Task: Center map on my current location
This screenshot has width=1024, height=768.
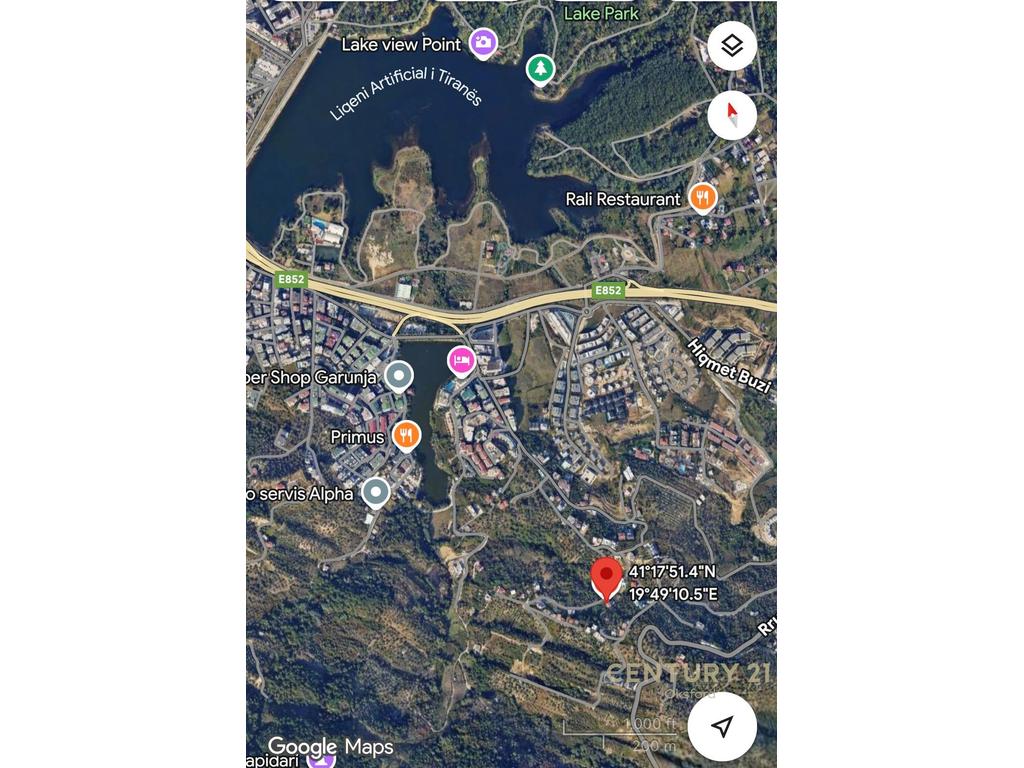Action: tap(722, 726)
